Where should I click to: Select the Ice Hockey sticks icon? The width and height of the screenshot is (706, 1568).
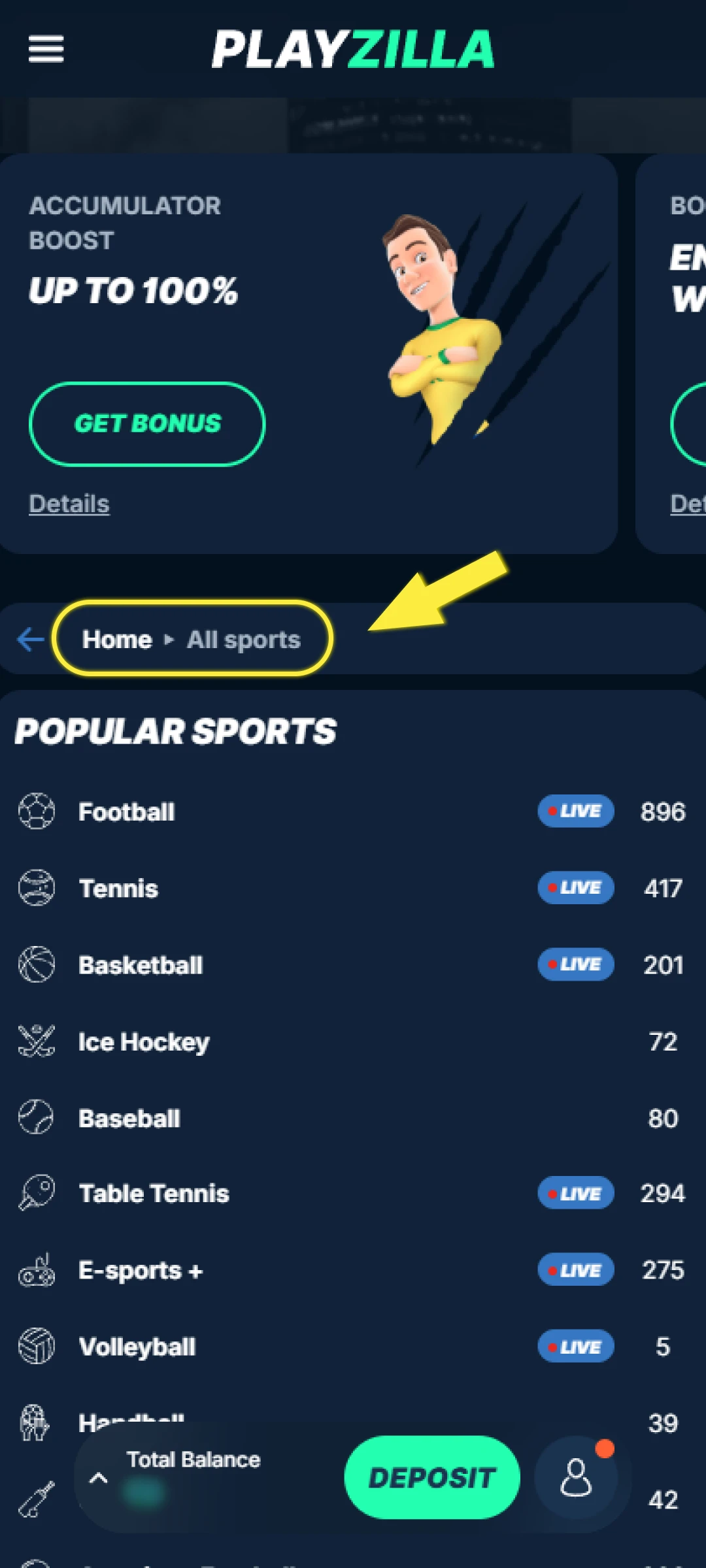37,1041
